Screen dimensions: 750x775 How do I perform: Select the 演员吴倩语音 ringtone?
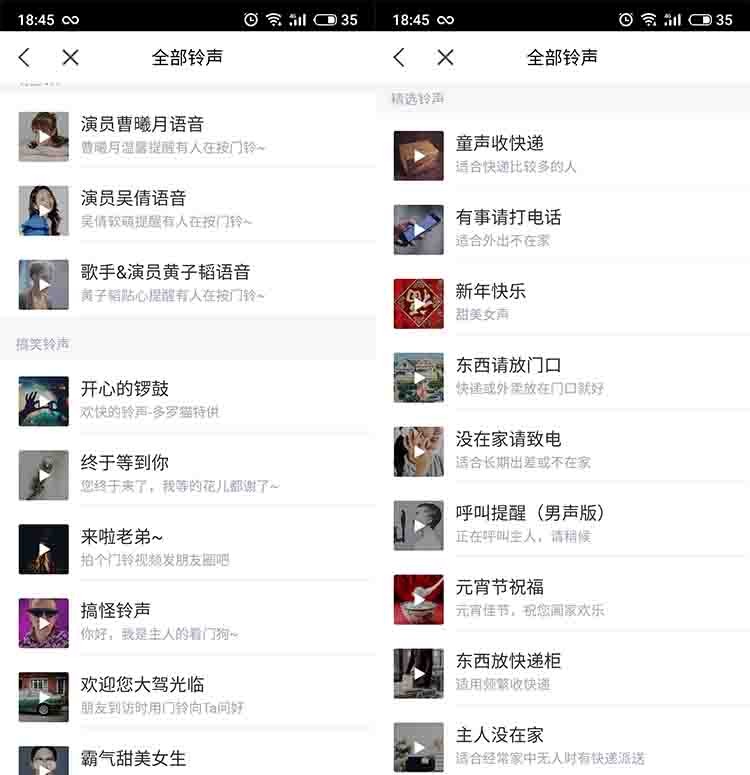coord(134,198)
